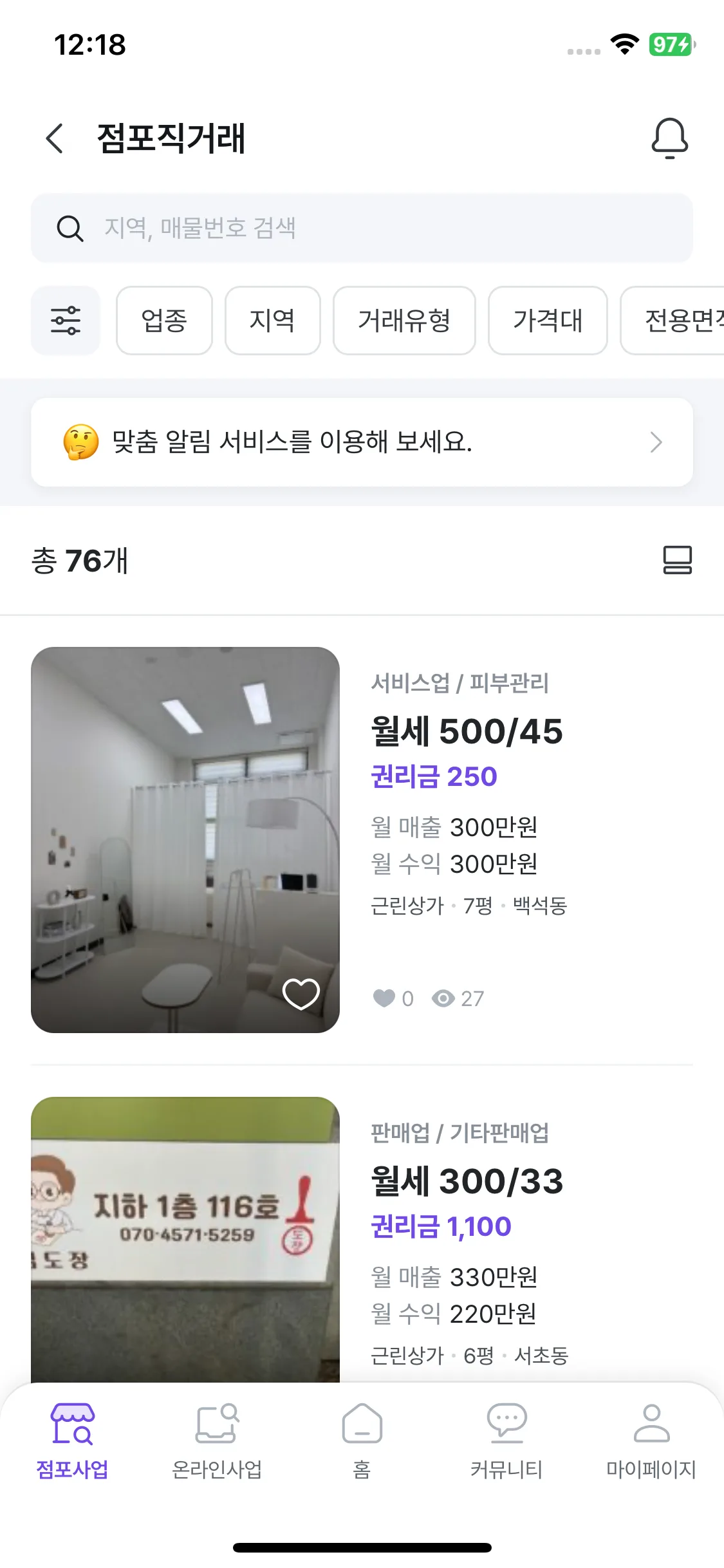
Task: Select the 지역 filter chip
Action: [272, 321]
